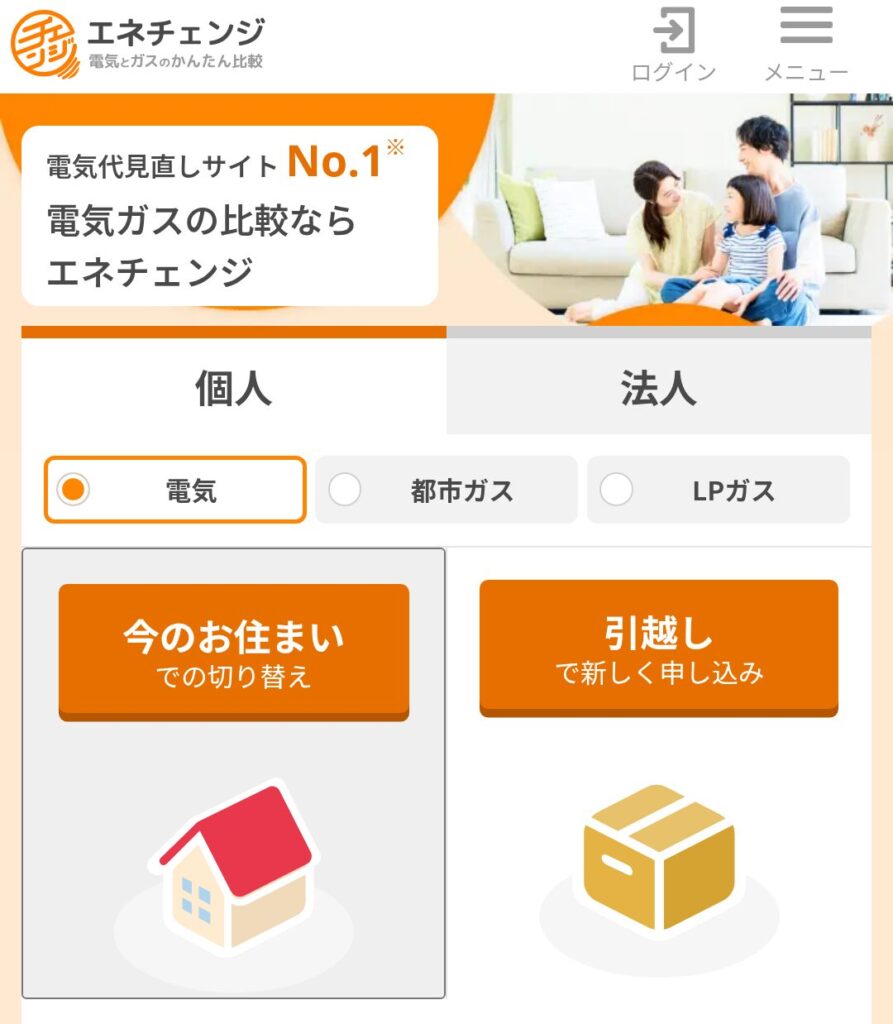Screen dimensions: 893x1024
Task: Select the 電気 radio option
Action: click(x=175, y=490)
